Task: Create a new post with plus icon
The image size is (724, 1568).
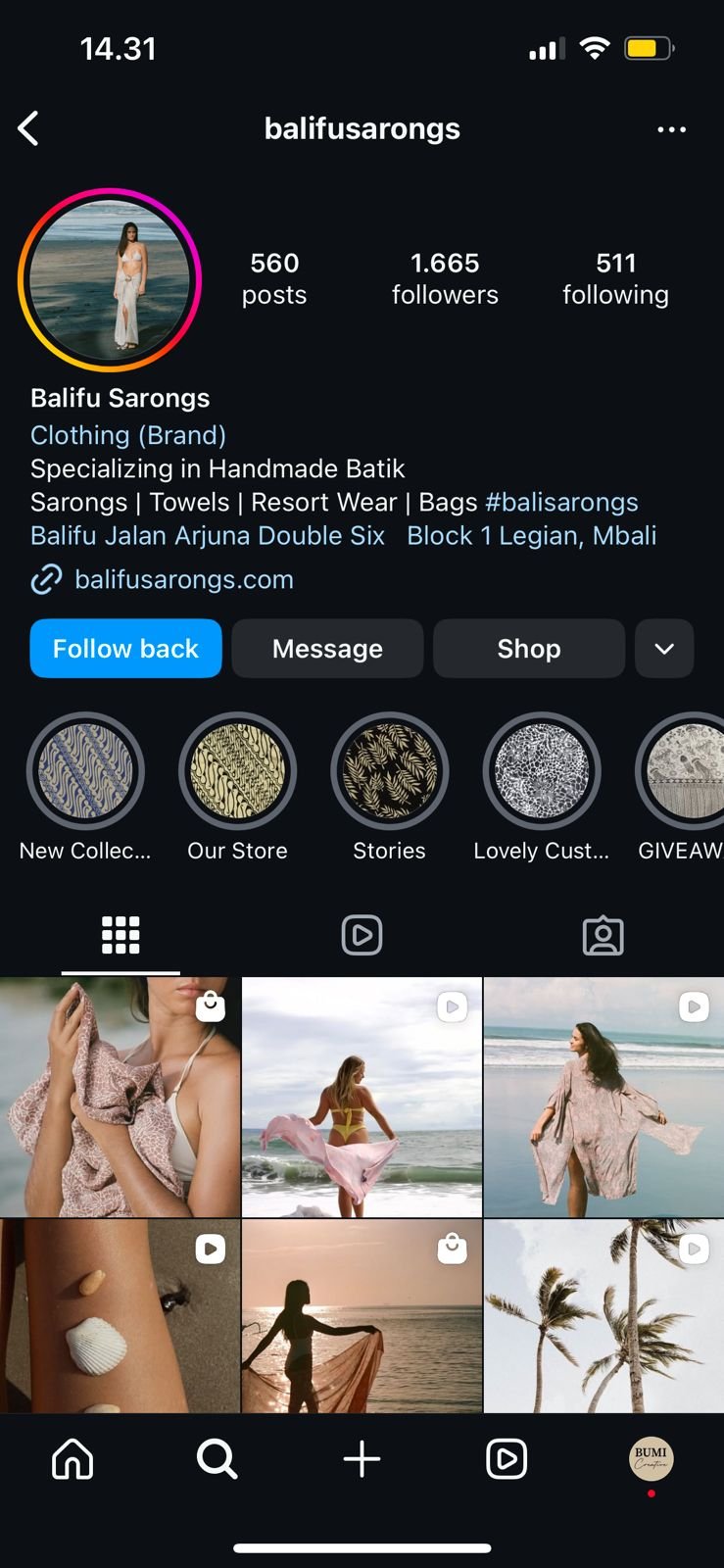Action: coord(362,1459)
